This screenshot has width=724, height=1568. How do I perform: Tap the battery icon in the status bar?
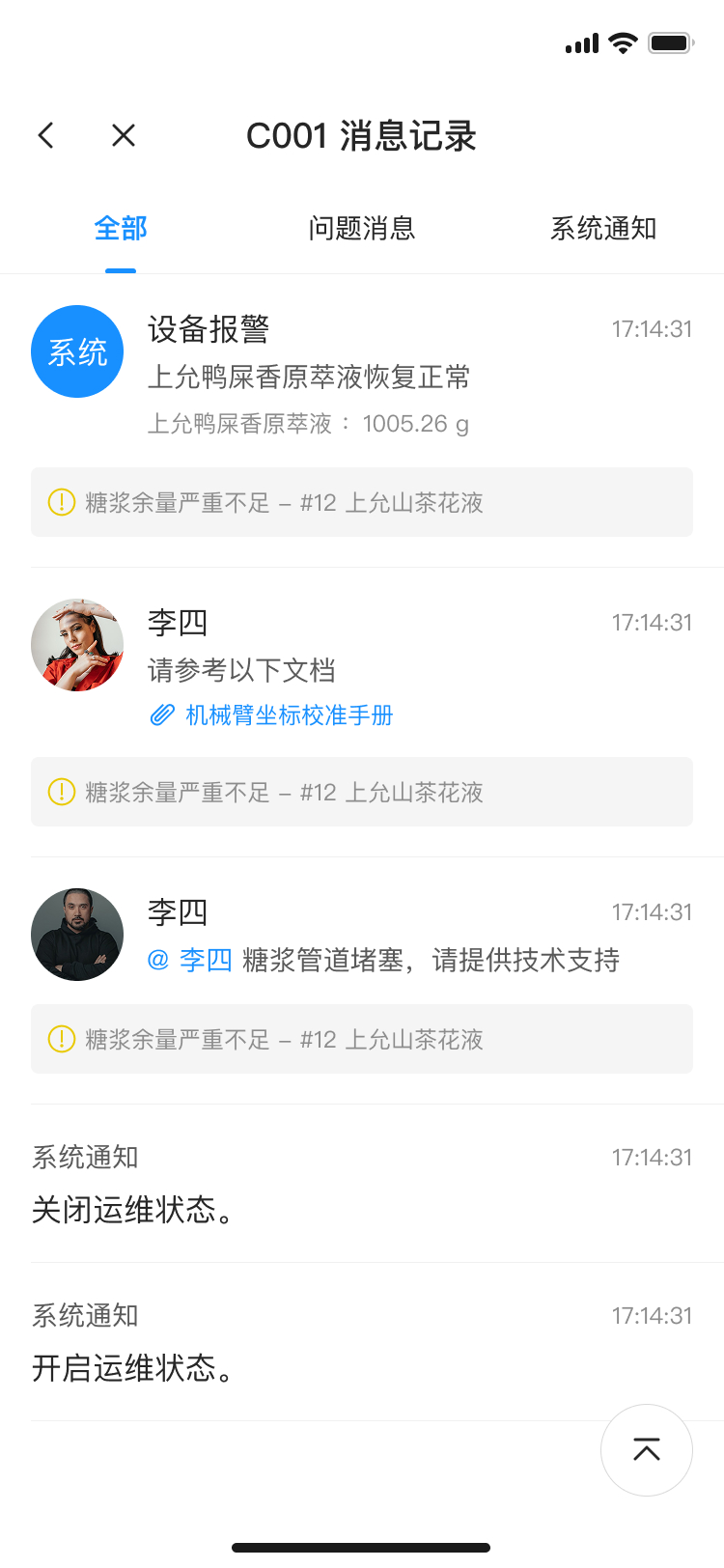pos(671,42)
